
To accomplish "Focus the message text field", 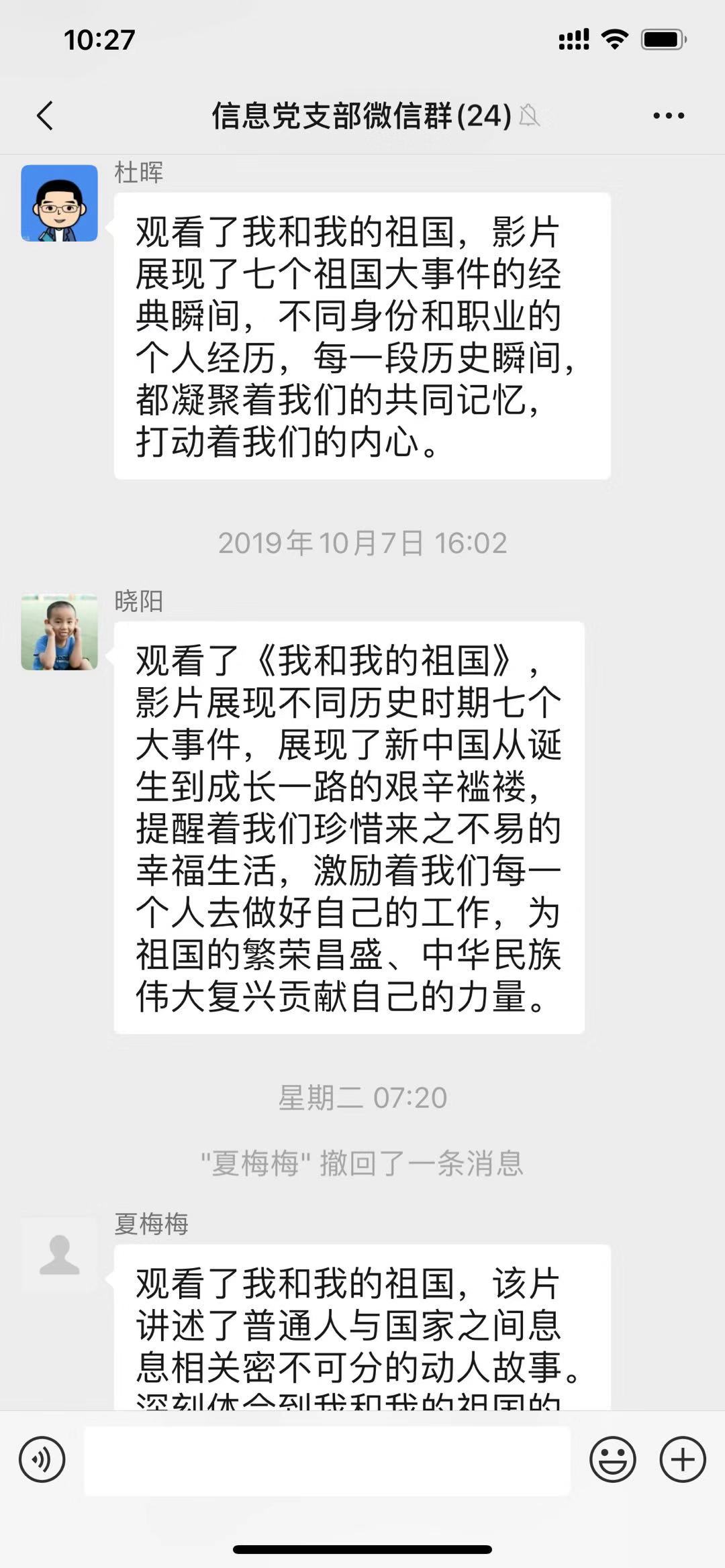I will coord(327,1460).
